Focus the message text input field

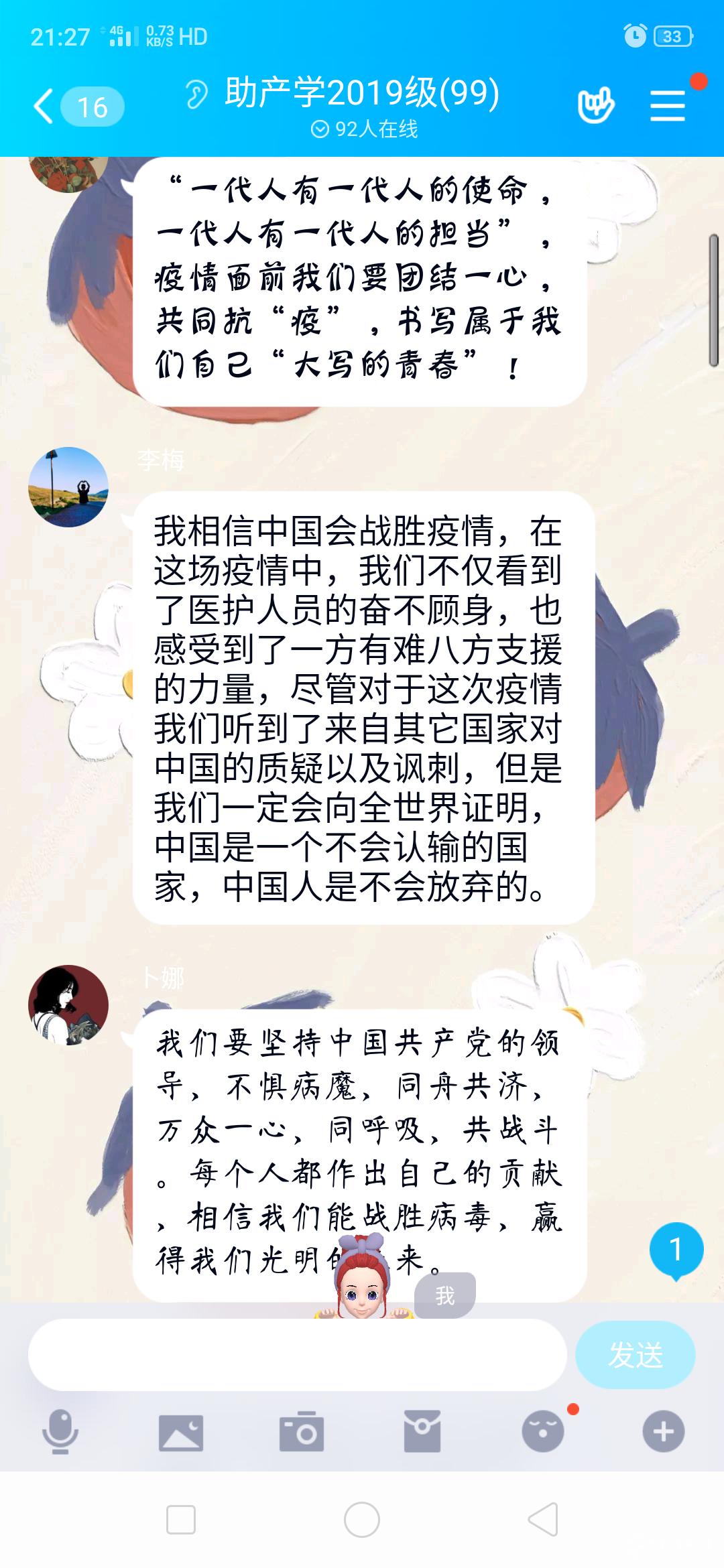pyautogui.click(x=298, y=1354)
